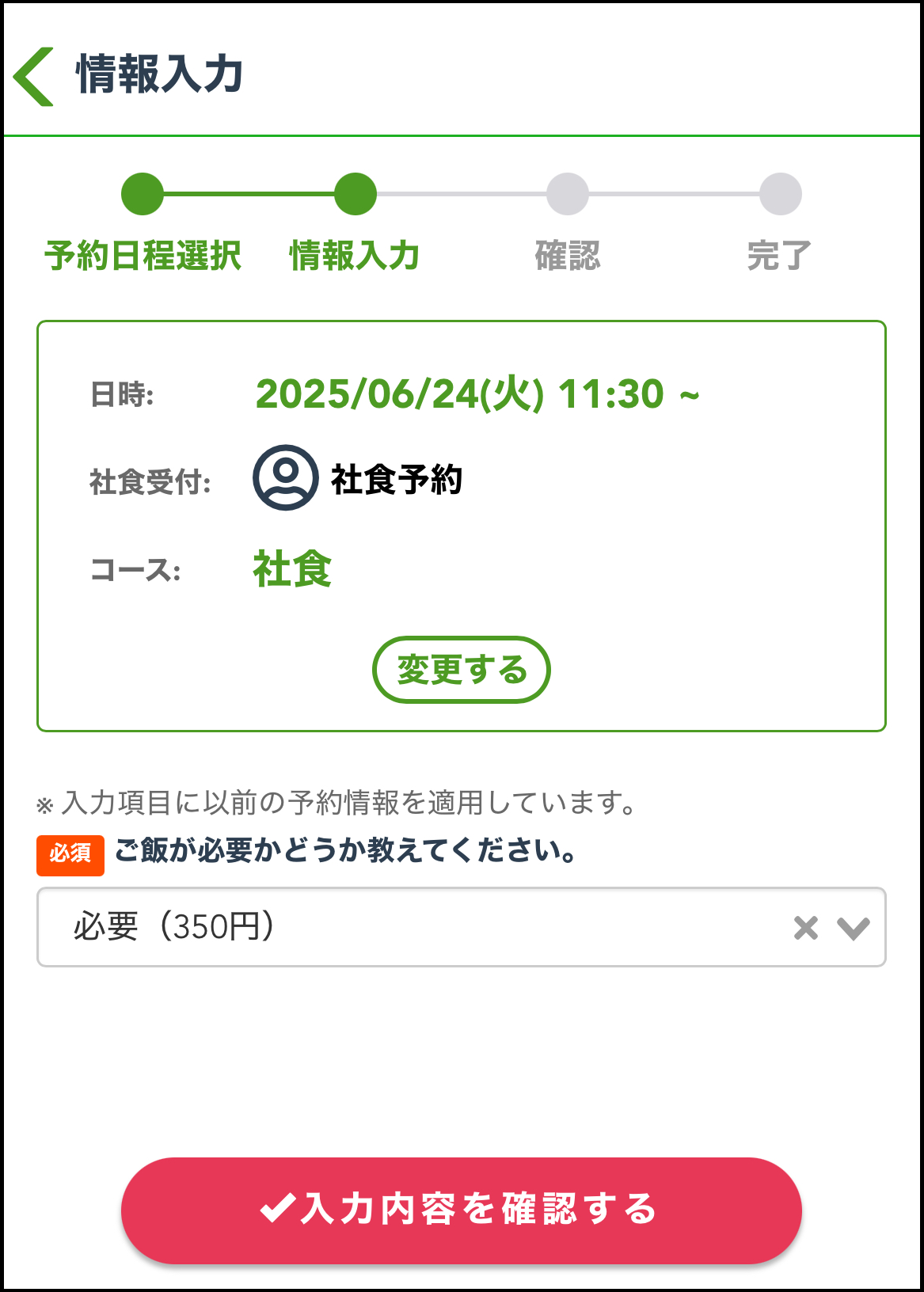Screen dimensions: 924x1292
Task: Click the 確認 gray step circle
Action: coord(568,192)
